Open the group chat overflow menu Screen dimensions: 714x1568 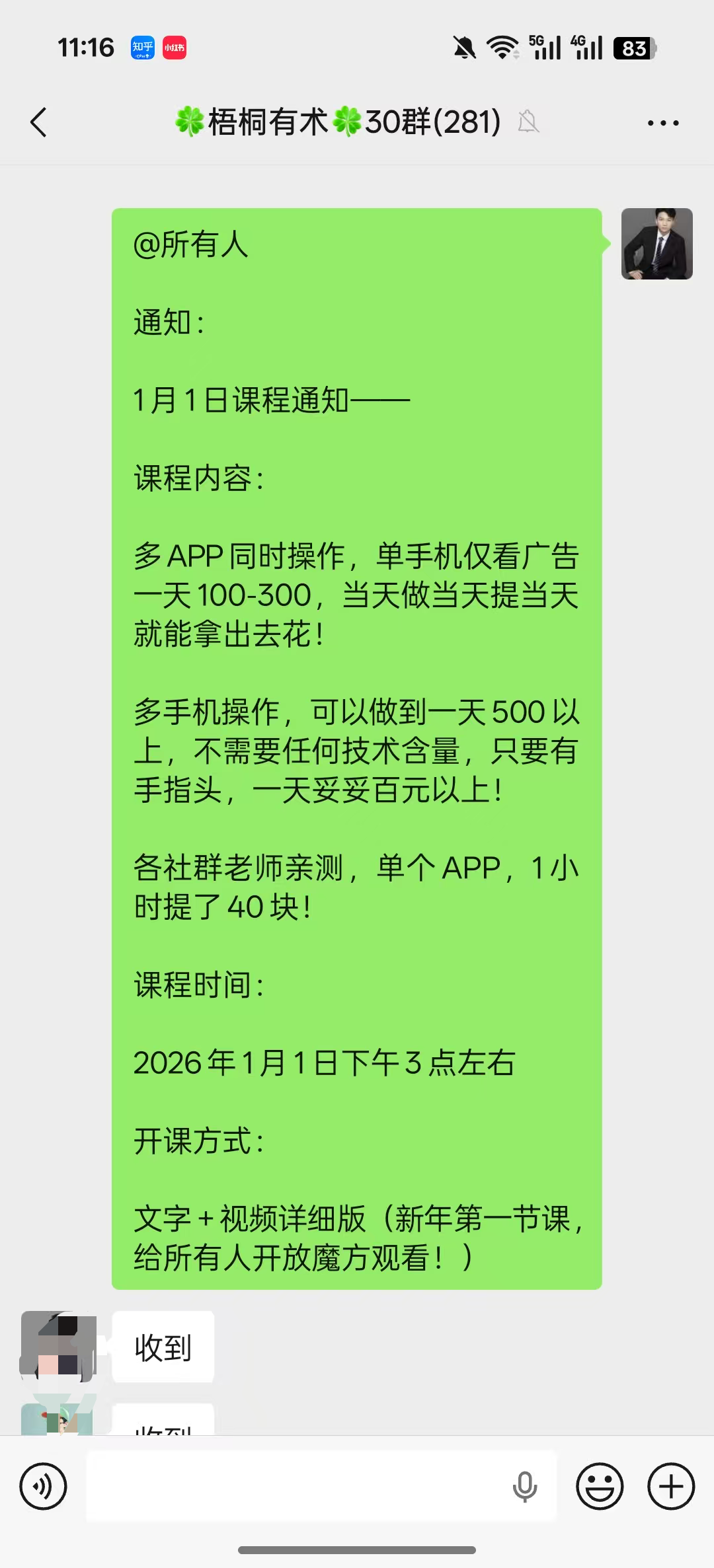click(662, 123)
